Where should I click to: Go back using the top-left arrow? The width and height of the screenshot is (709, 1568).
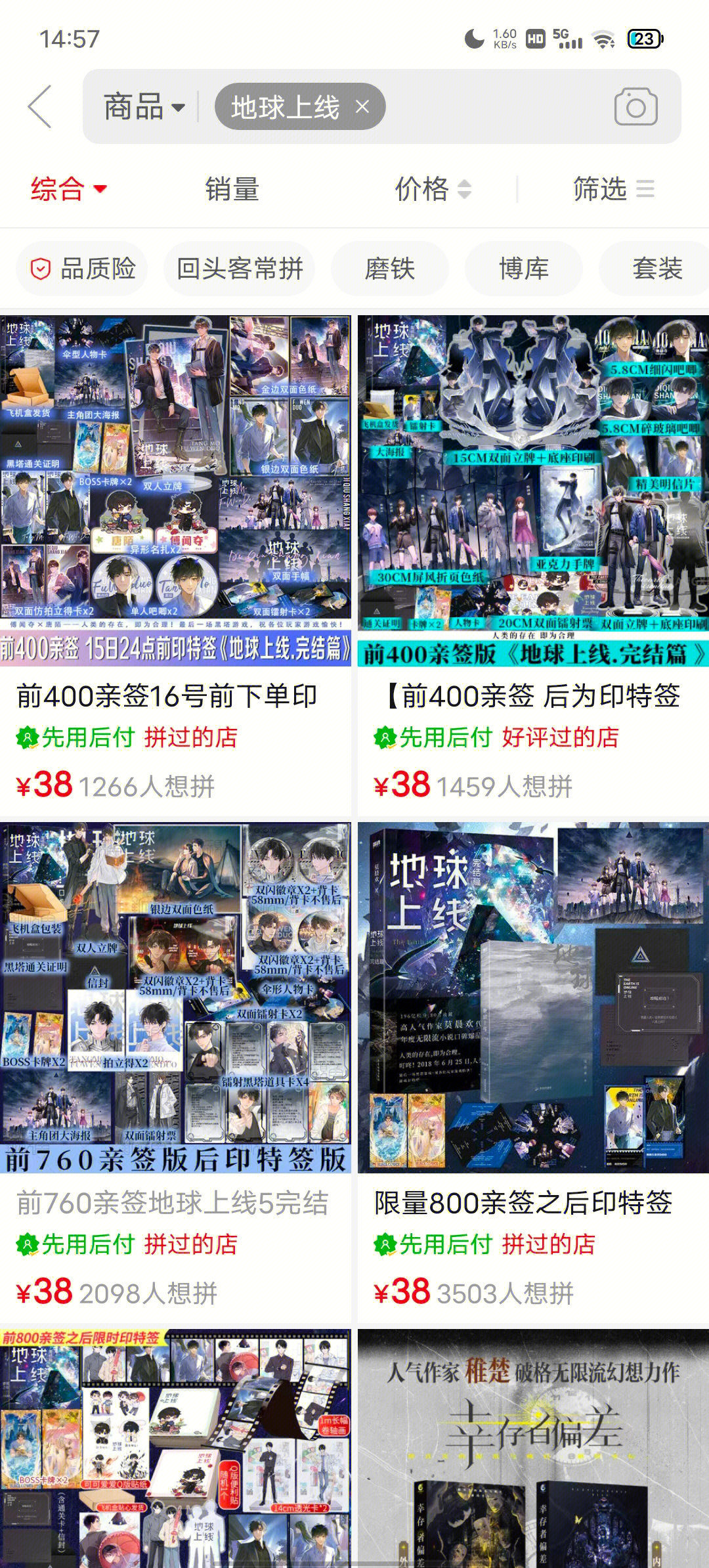coord(40,106)
